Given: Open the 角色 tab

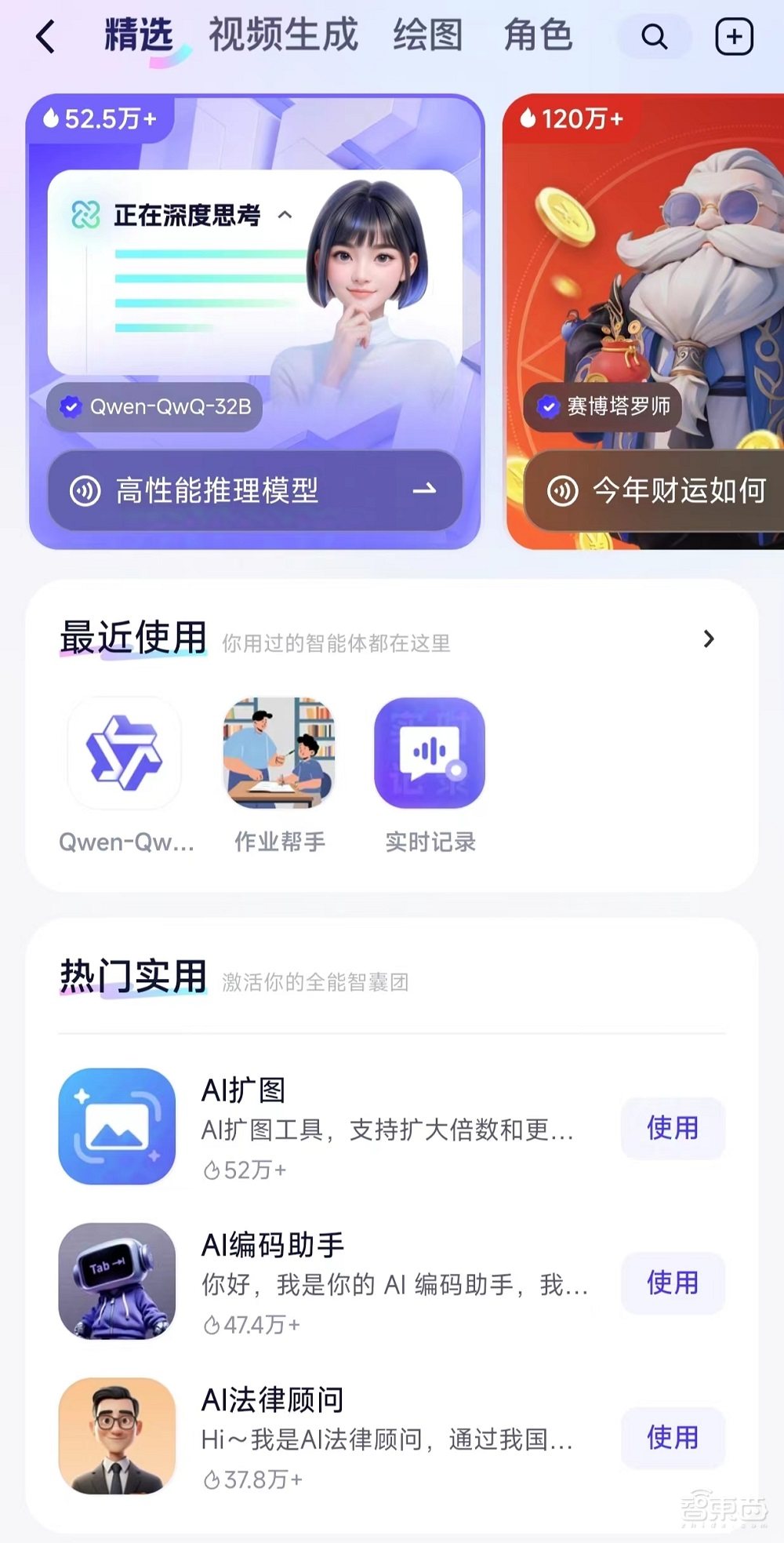Looking at the screenshot, I should [538, 35].
